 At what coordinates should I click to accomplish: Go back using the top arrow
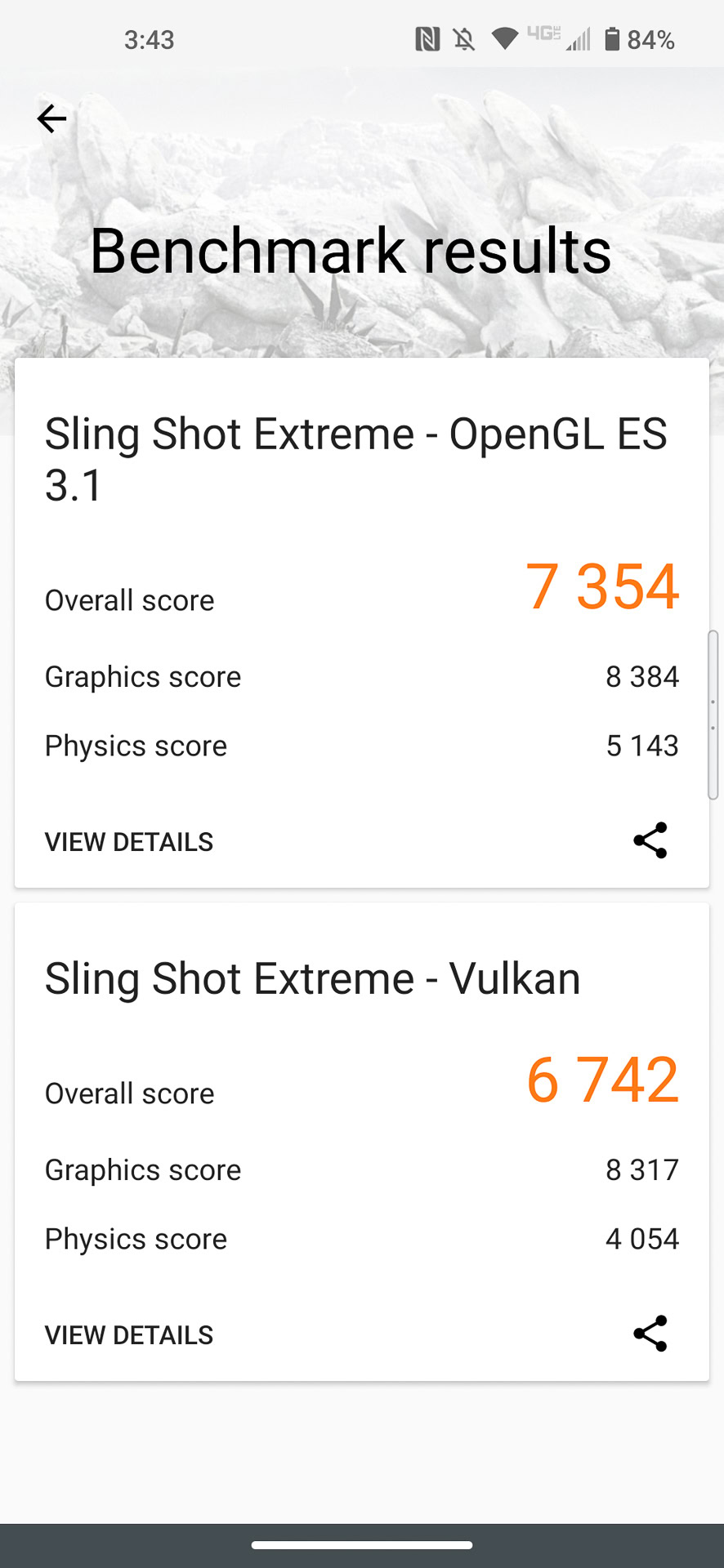51,119
